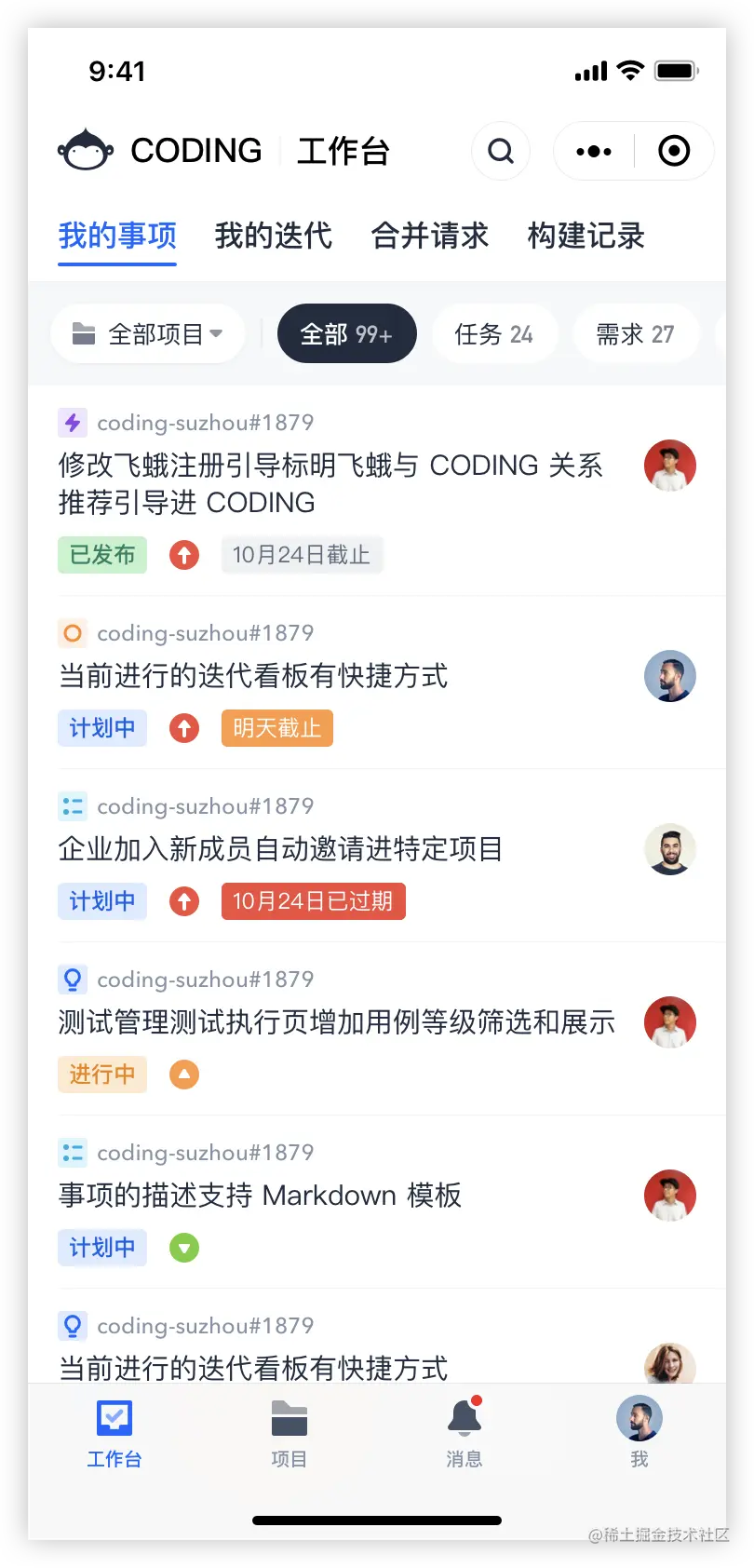The width and height of the screenshot is (754, 1568).
Task: Select the 工作台 bottom tab
Action: (x=114, y=1433)
